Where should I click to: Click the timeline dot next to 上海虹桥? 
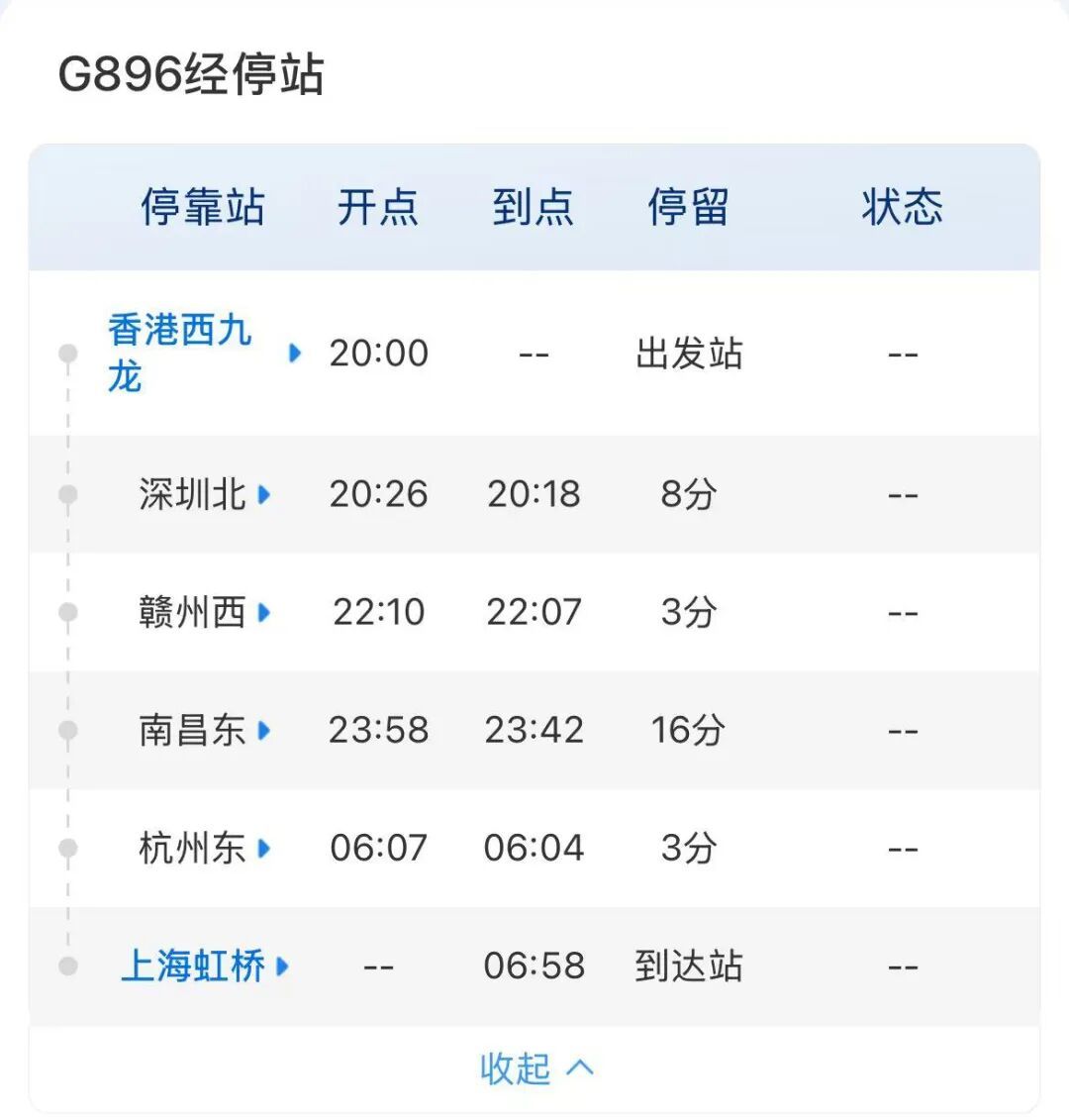67,967
